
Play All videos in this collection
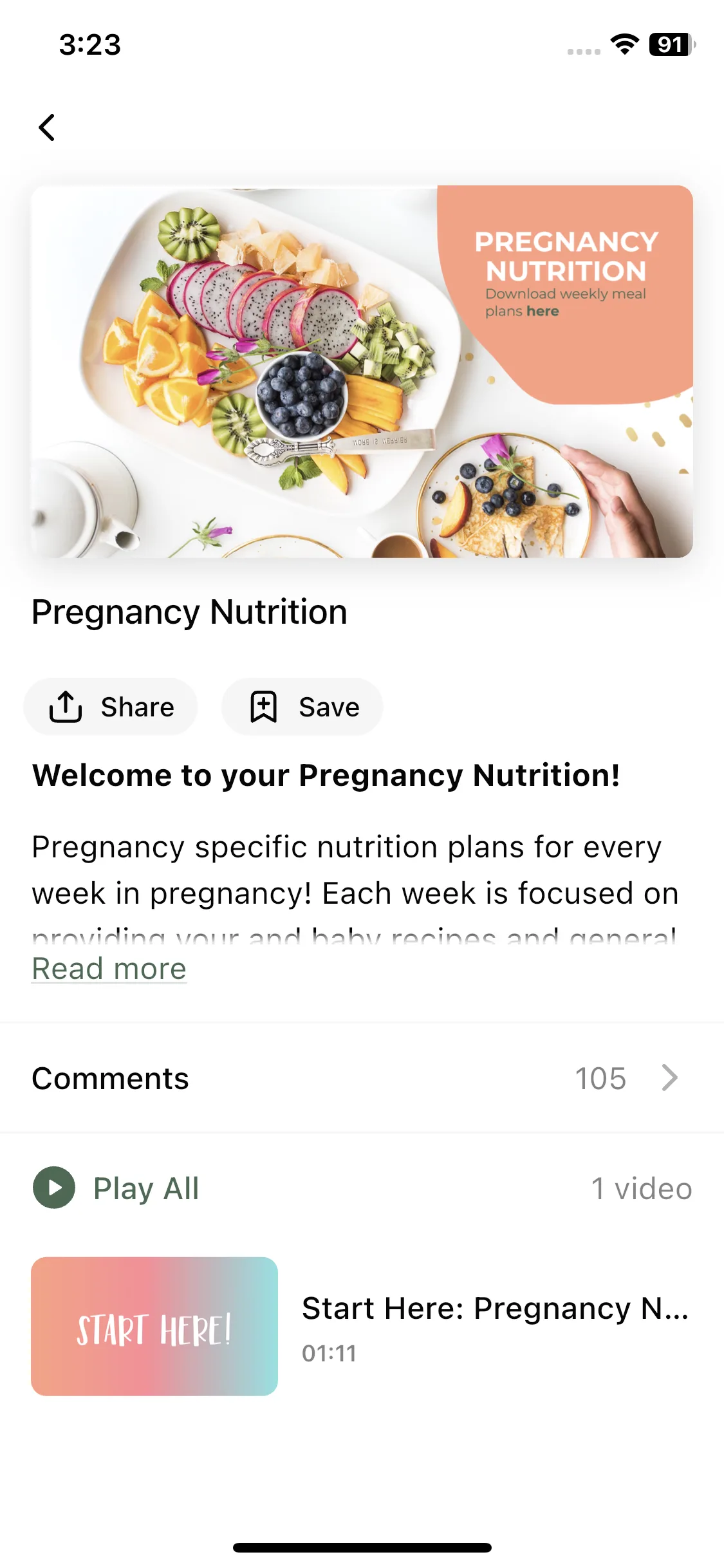tap(116, 1188)
